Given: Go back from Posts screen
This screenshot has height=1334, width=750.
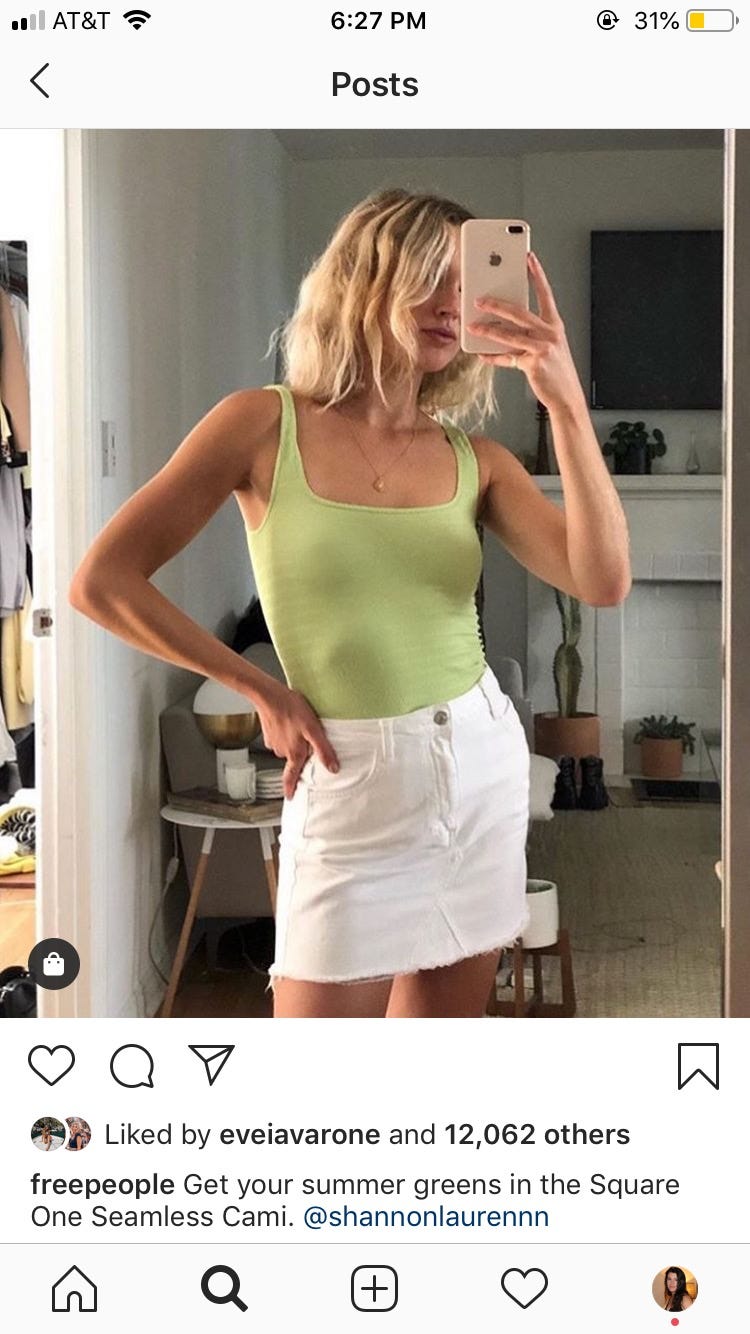Looking at the screenshot, I should [40, 82].
